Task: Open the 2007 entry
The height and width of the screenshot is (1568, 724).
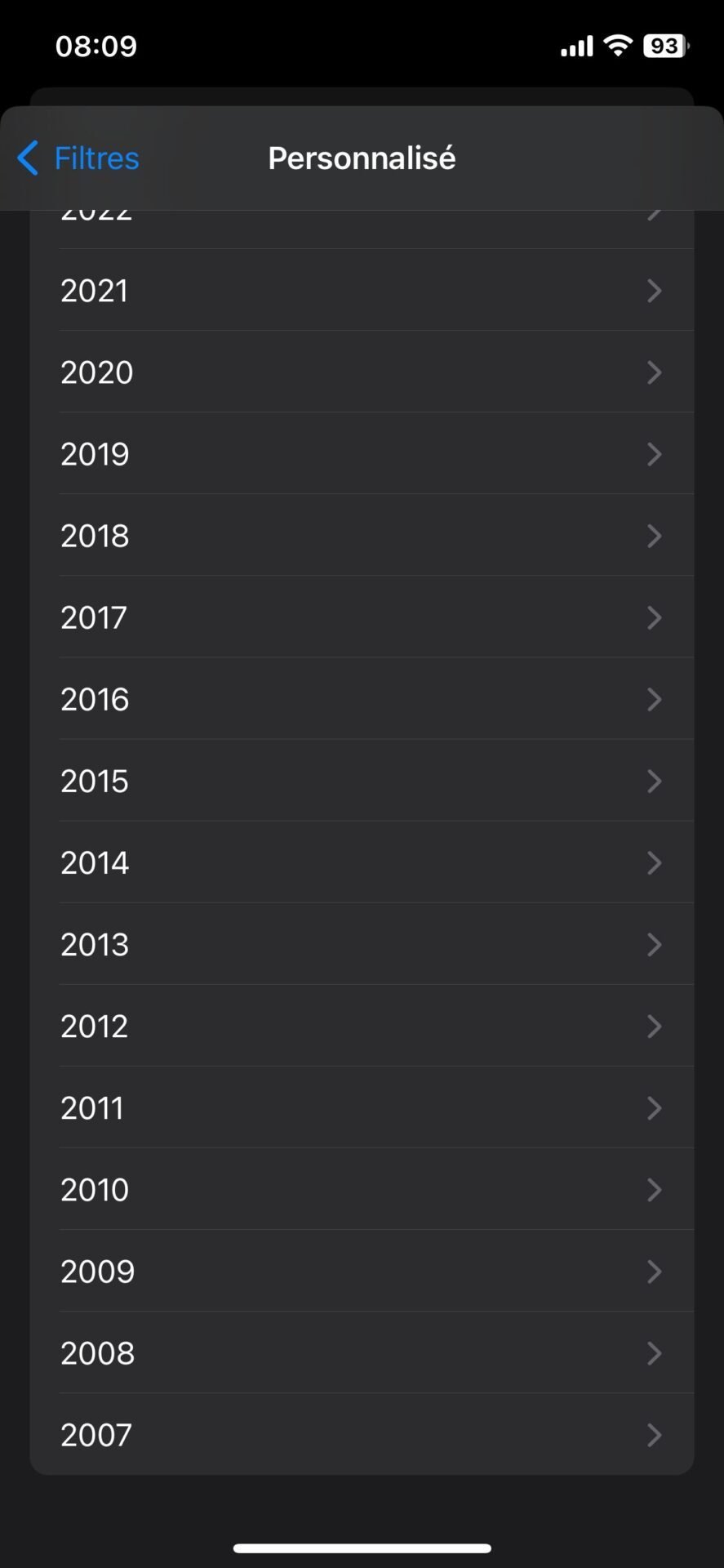Action: (x=362, y=1434)
